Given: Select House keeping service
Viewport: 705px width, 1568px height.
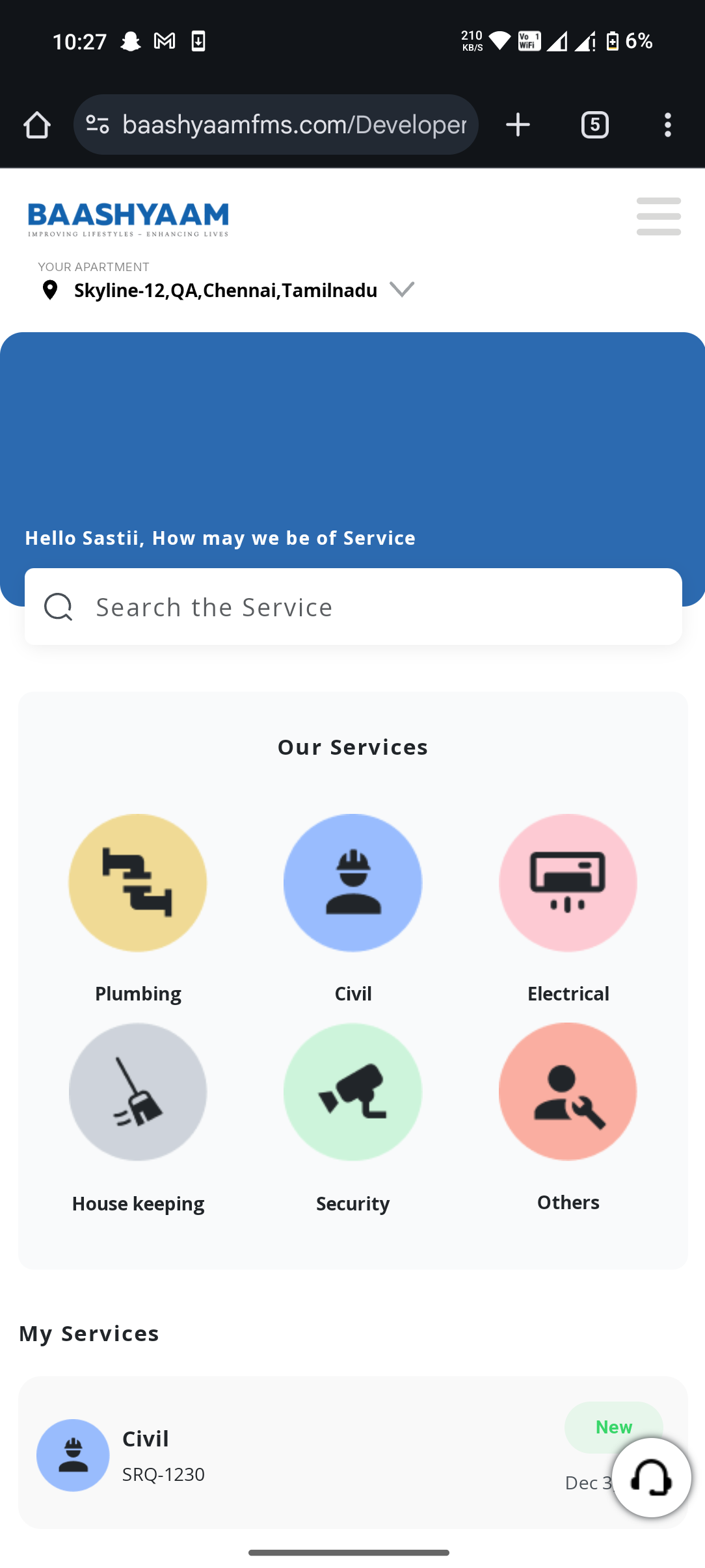Looking at the screenshot, I should (x=138, y=1092).
